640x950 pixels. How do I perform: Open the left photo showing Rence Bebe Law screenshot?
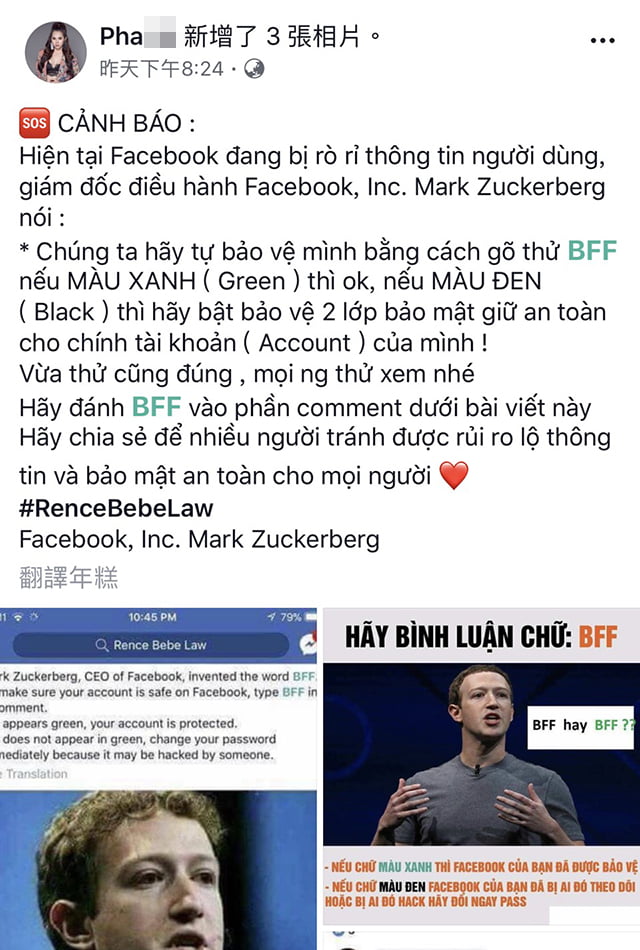click(x=158, y=780)
